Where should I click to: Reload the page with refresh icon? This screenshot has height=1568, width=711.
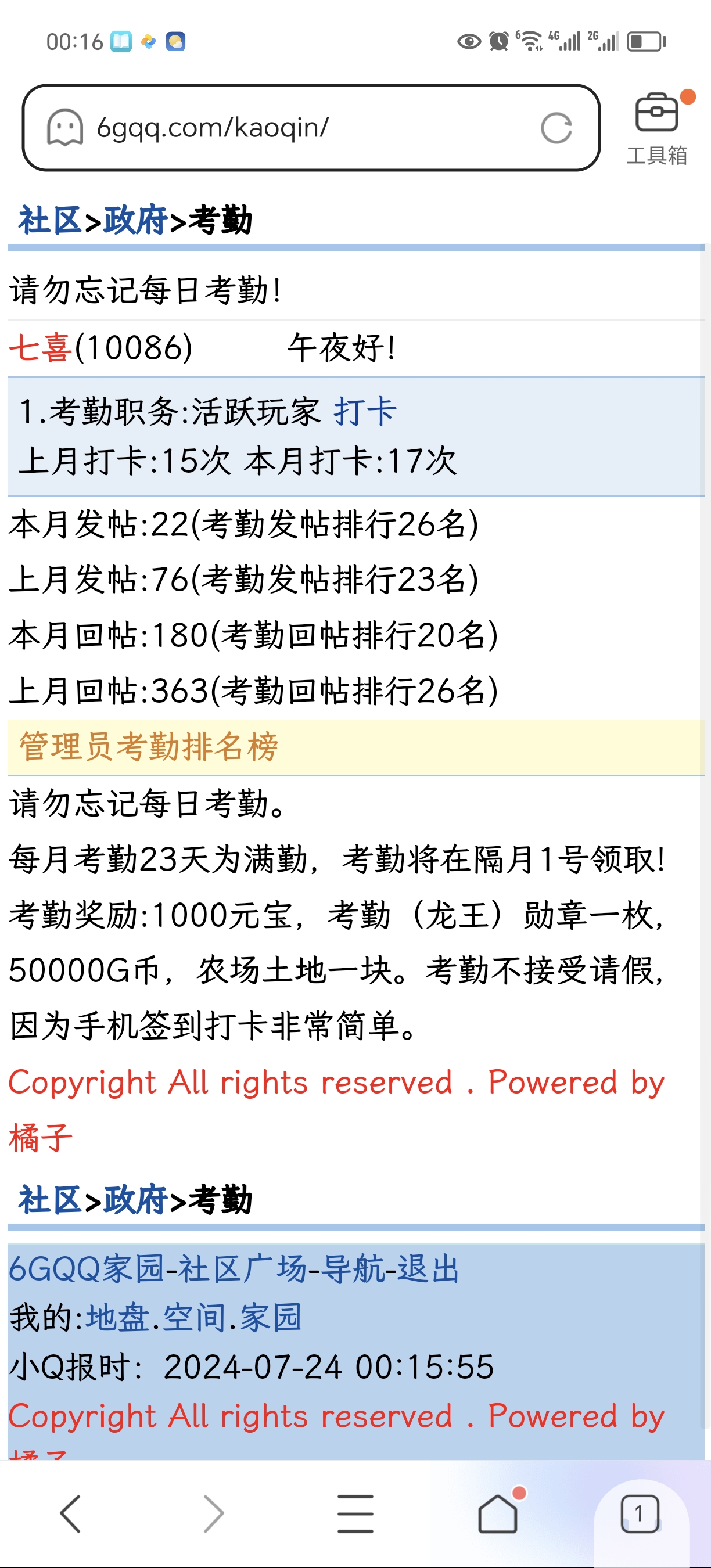556,128
